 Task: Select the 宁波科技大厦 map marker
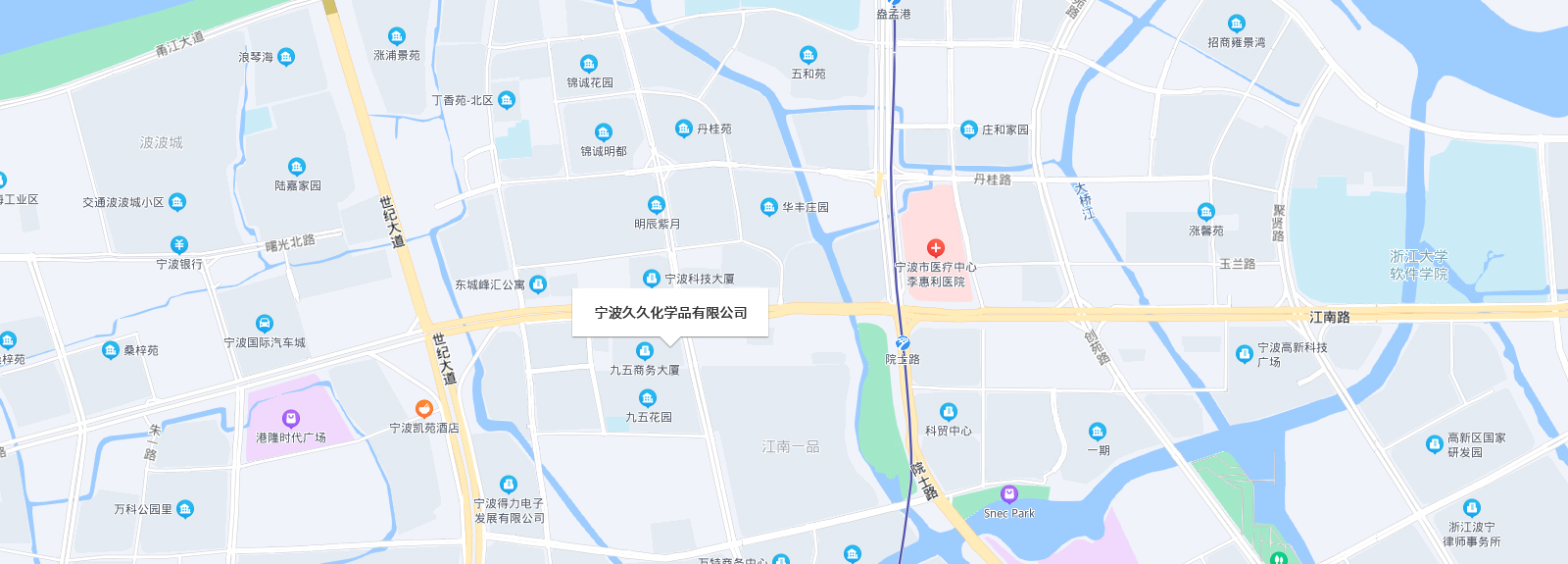coord(652,279)
